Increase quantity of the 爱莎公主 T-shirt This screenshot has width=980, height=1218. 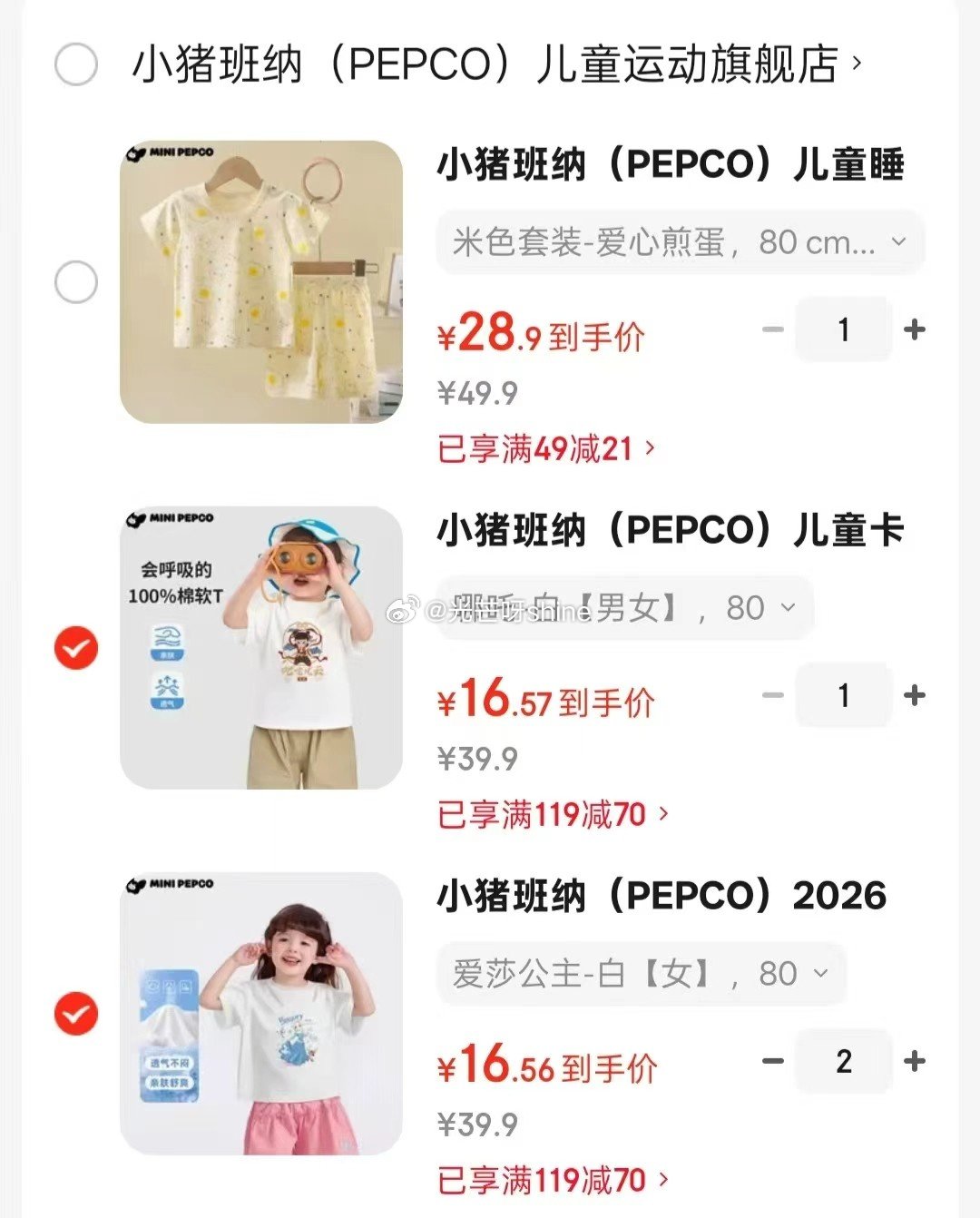[915, 1061]
